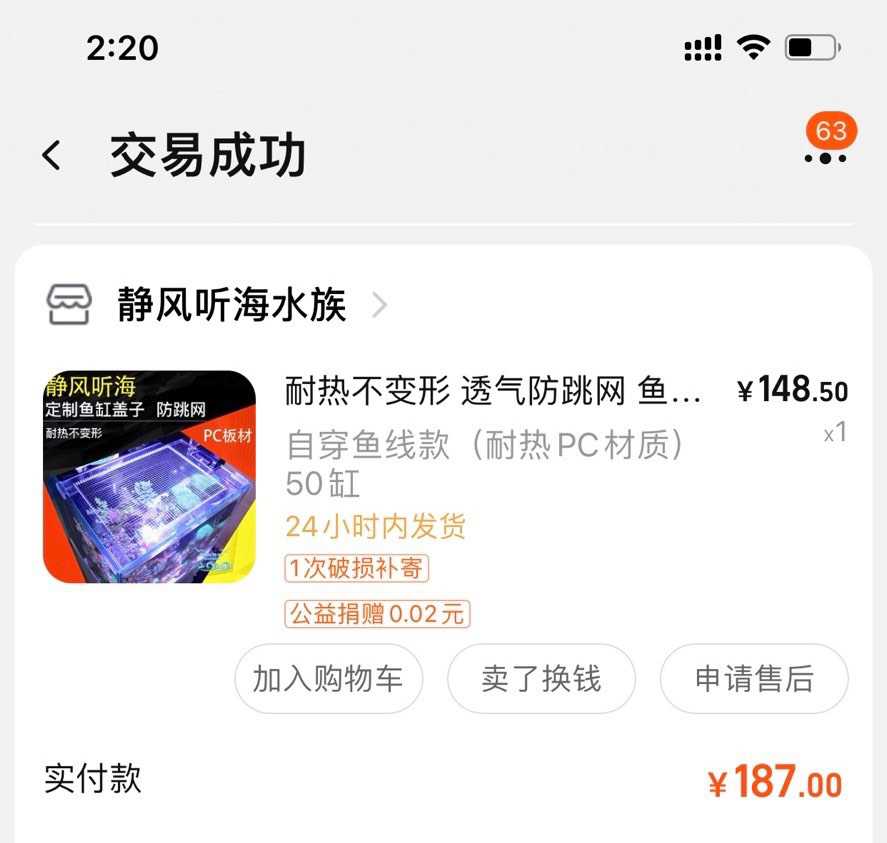
Task: Go back from 交易成功 page
Action: click(52, 156)
